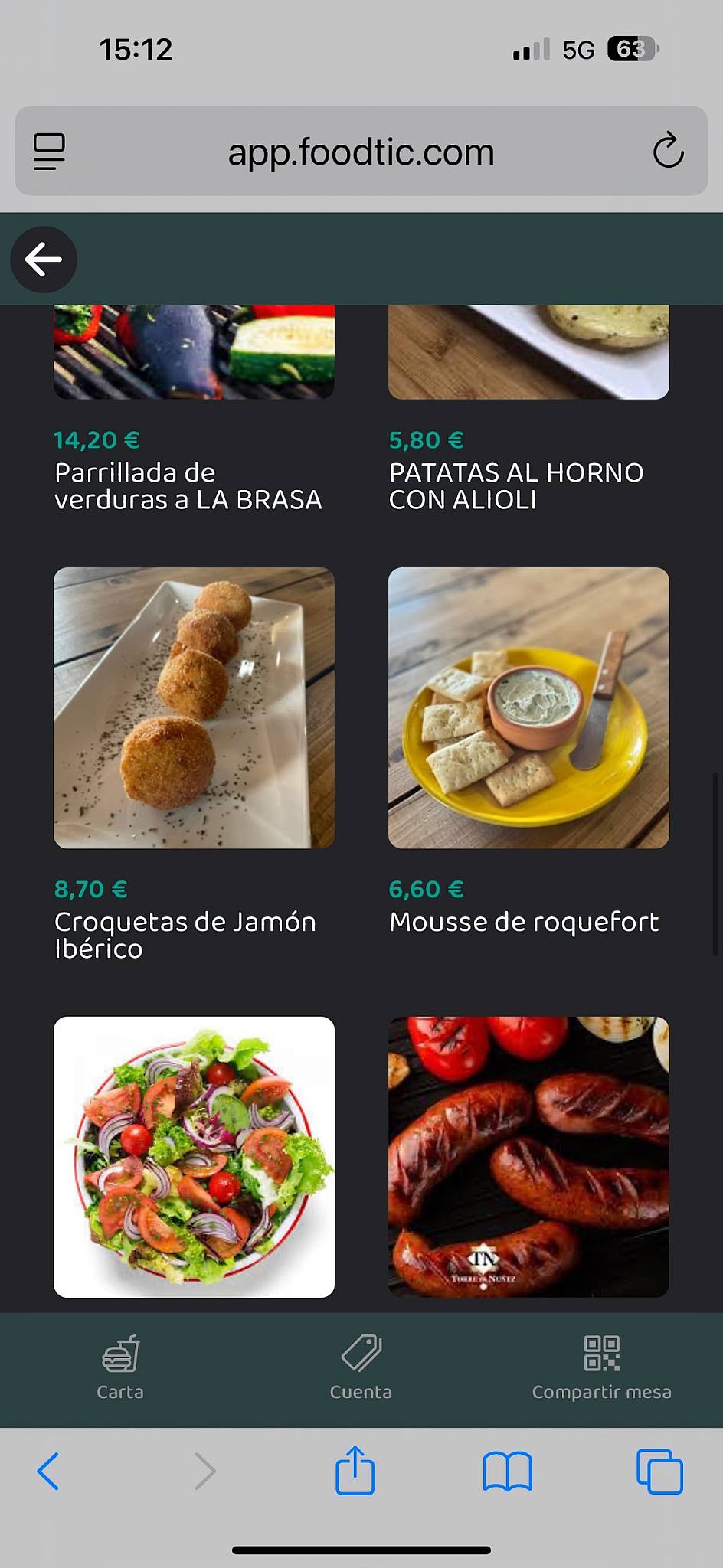The image size is (723, 1568).
Task: Open Compartir mesa tab
Action: point(601,1368)
